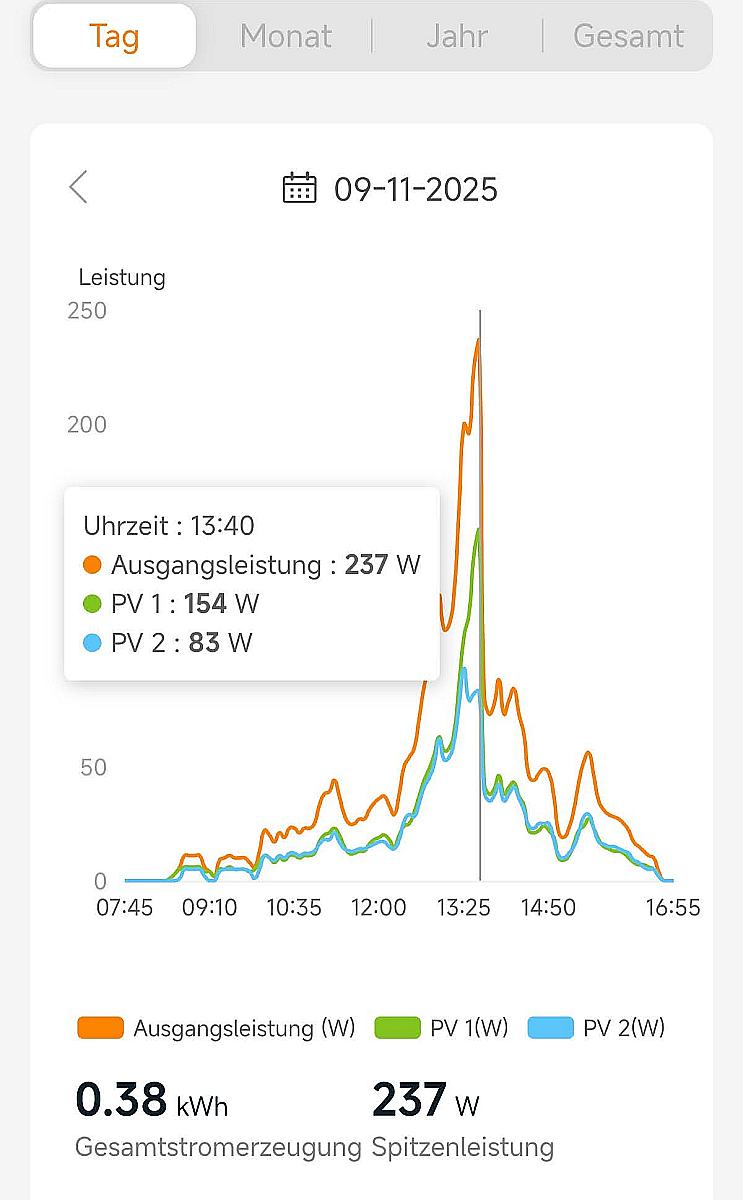Open the Gesamt overview tab
The image size is (743, 1200).
click(628, 37)
